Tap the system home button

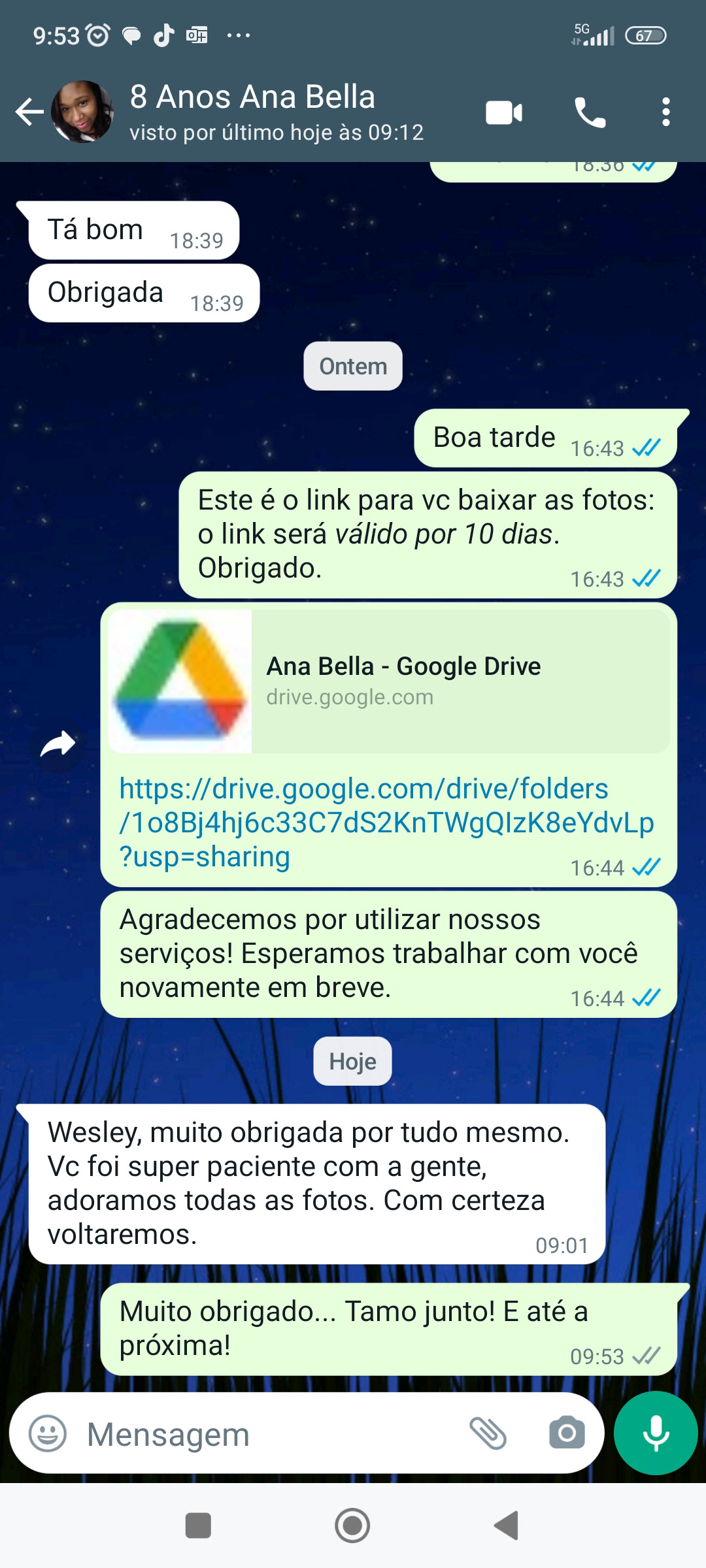(x=352, y=1526)
